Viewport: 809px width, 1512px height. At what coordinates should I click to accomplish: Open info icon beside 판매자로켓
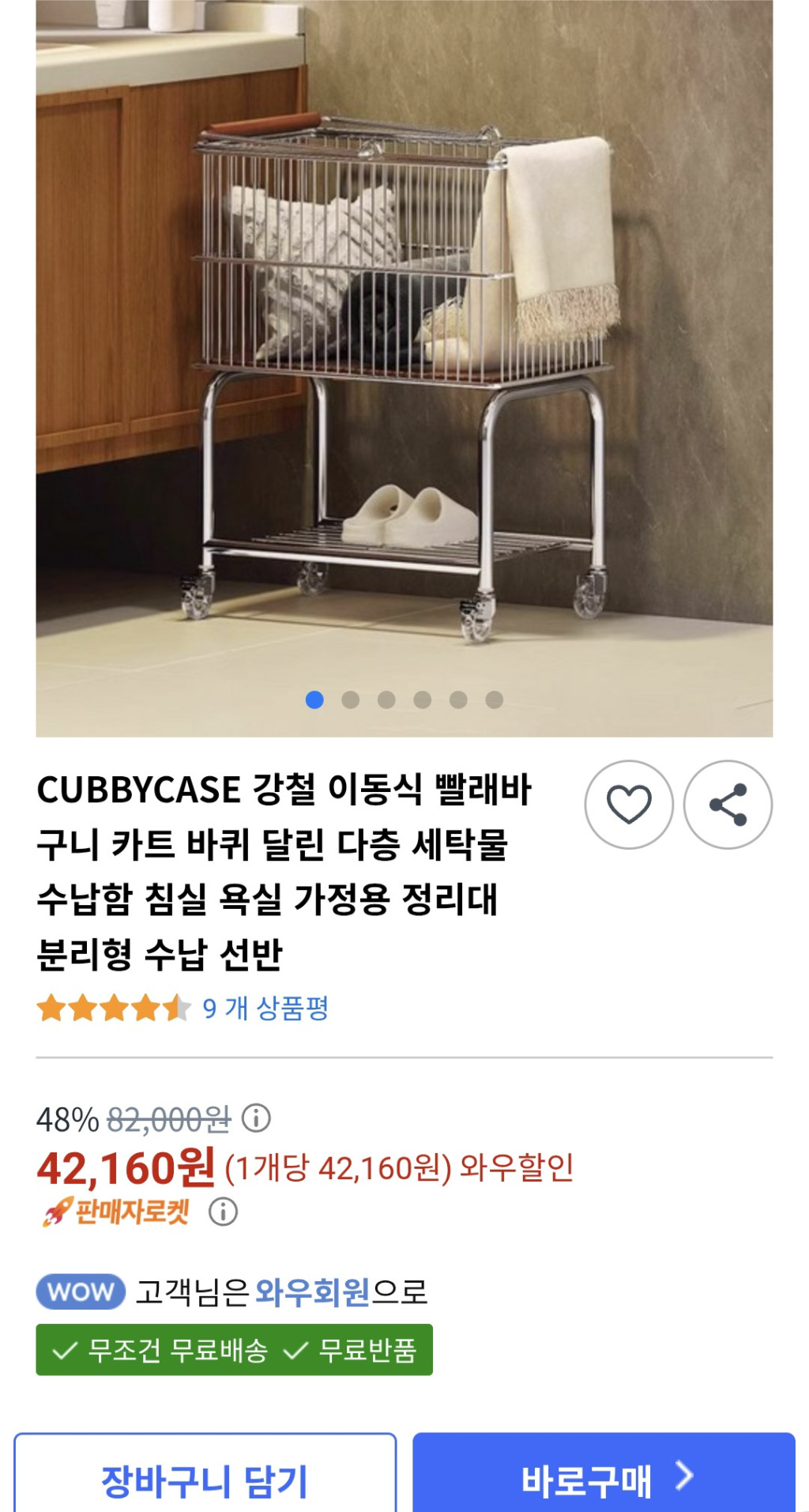[223, 1211]
